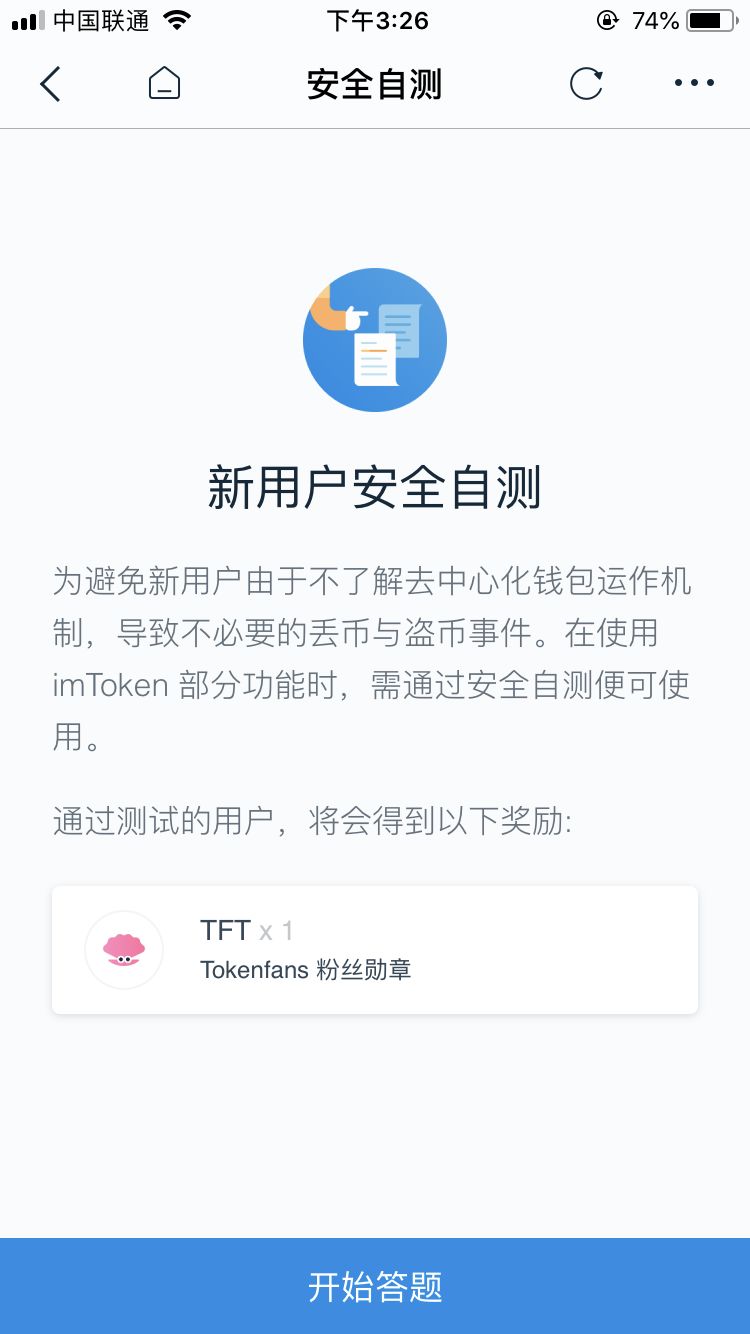Tap 开始答题 to start the quiz
Viewport: 750px width, 1334px height.
(x=375, y=1288)
